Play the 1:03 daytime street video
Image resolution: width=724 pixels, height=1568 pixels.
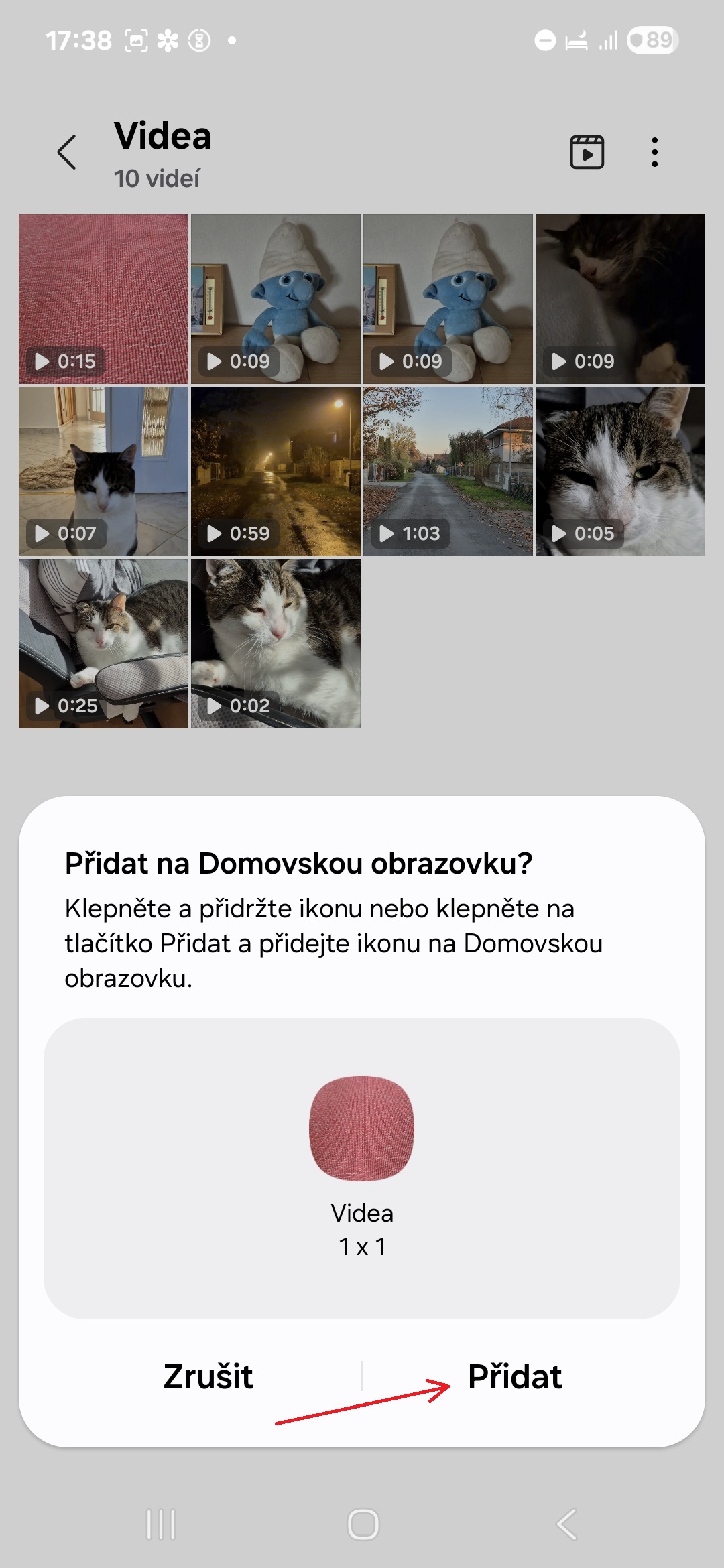pos(447,471)
